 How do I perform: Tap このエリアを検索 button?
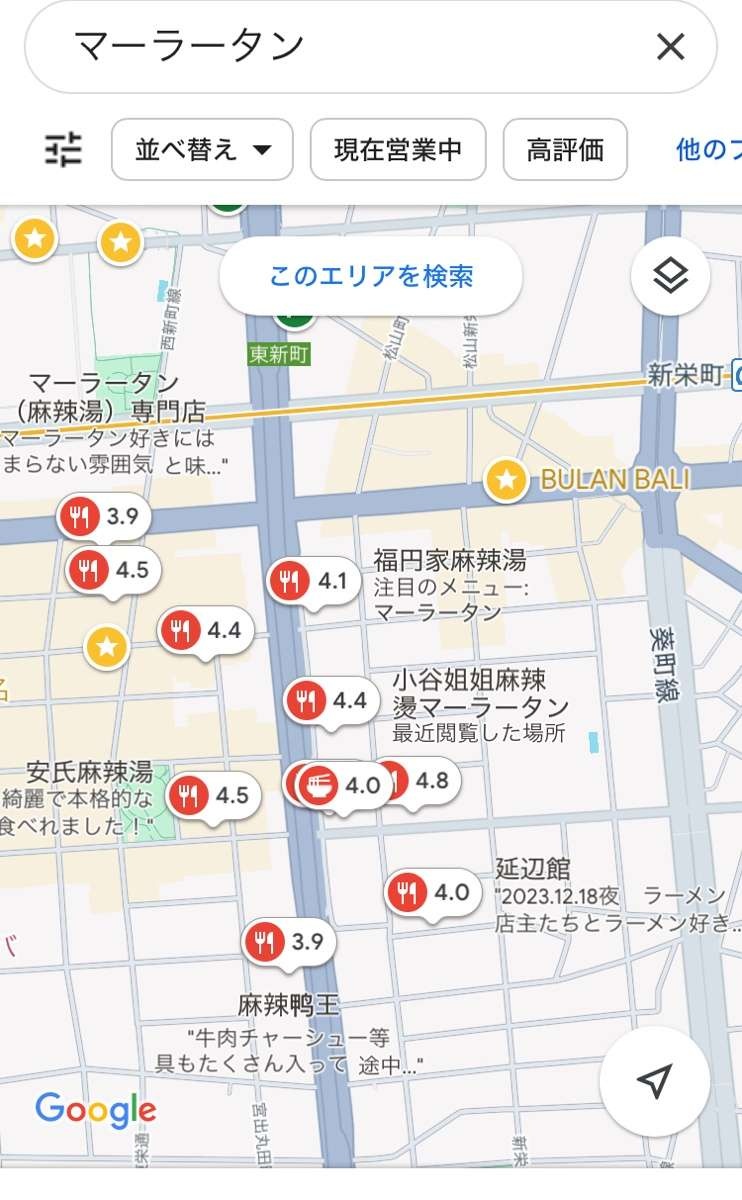click(x=371, y=276)
